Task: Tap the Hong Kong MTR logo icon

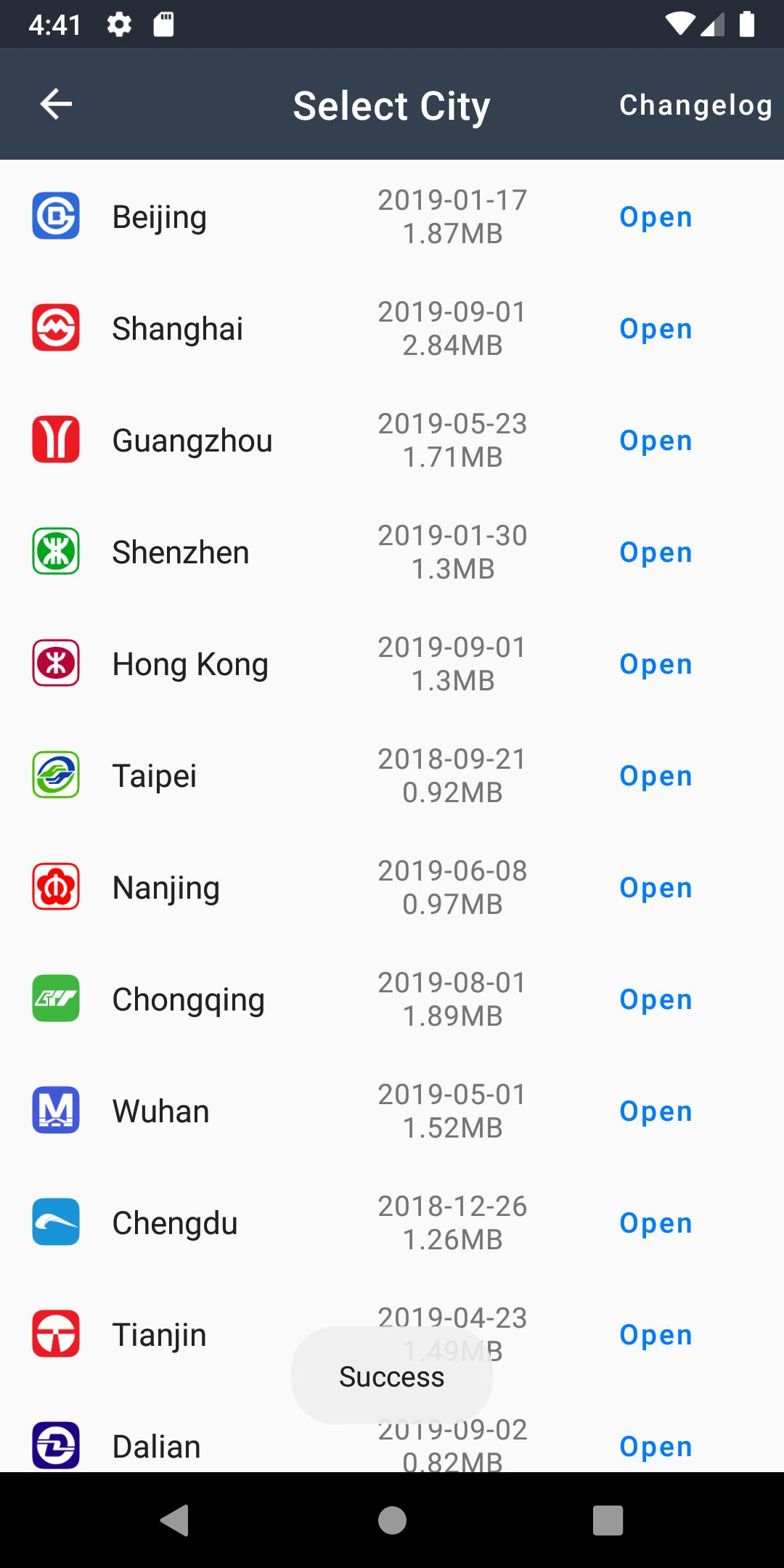Action: [x=55, y=663]
